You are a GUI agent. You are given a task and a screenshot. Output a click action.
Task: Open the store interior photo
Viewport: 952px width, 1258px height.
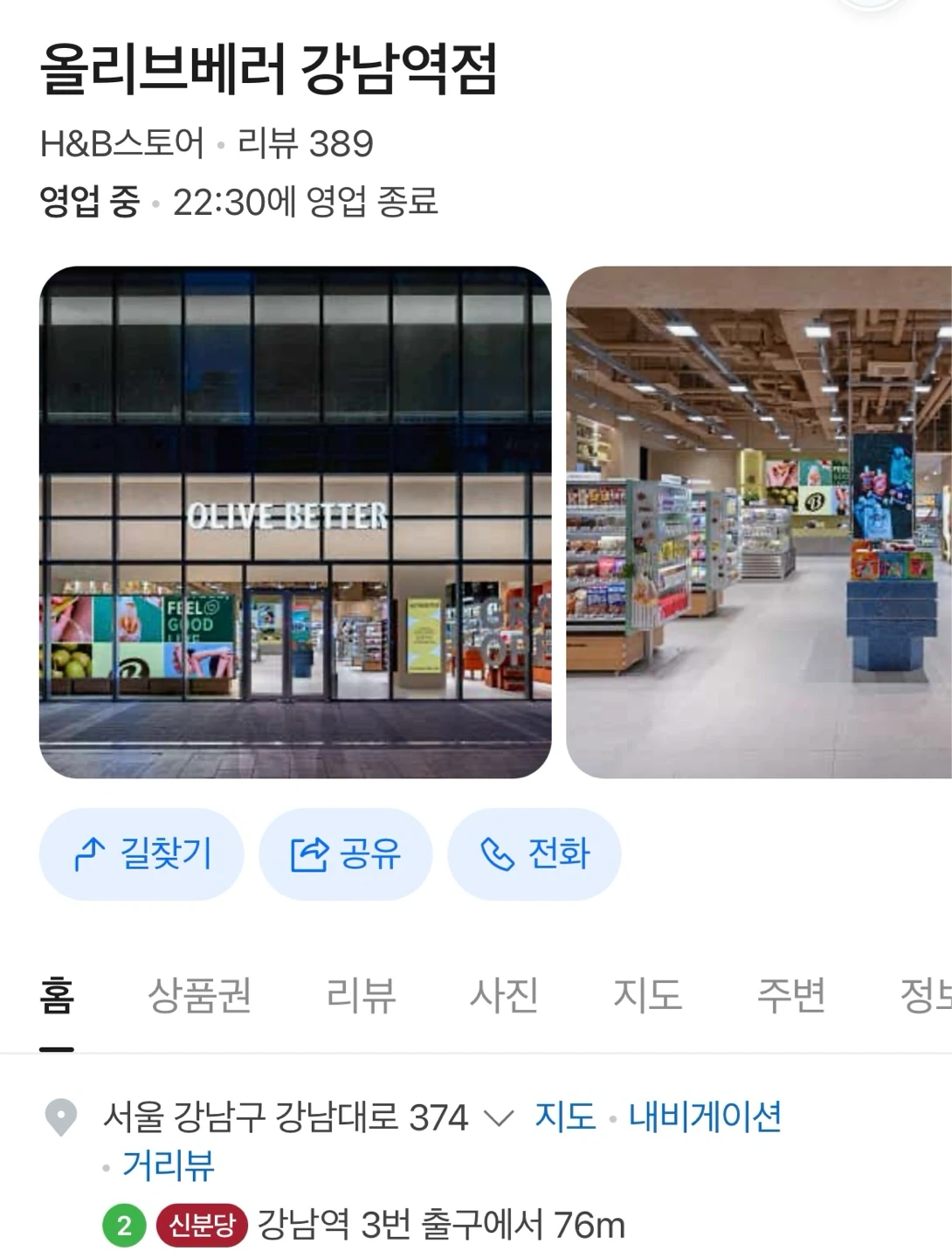pyautogui.click(x=759, y=522)
